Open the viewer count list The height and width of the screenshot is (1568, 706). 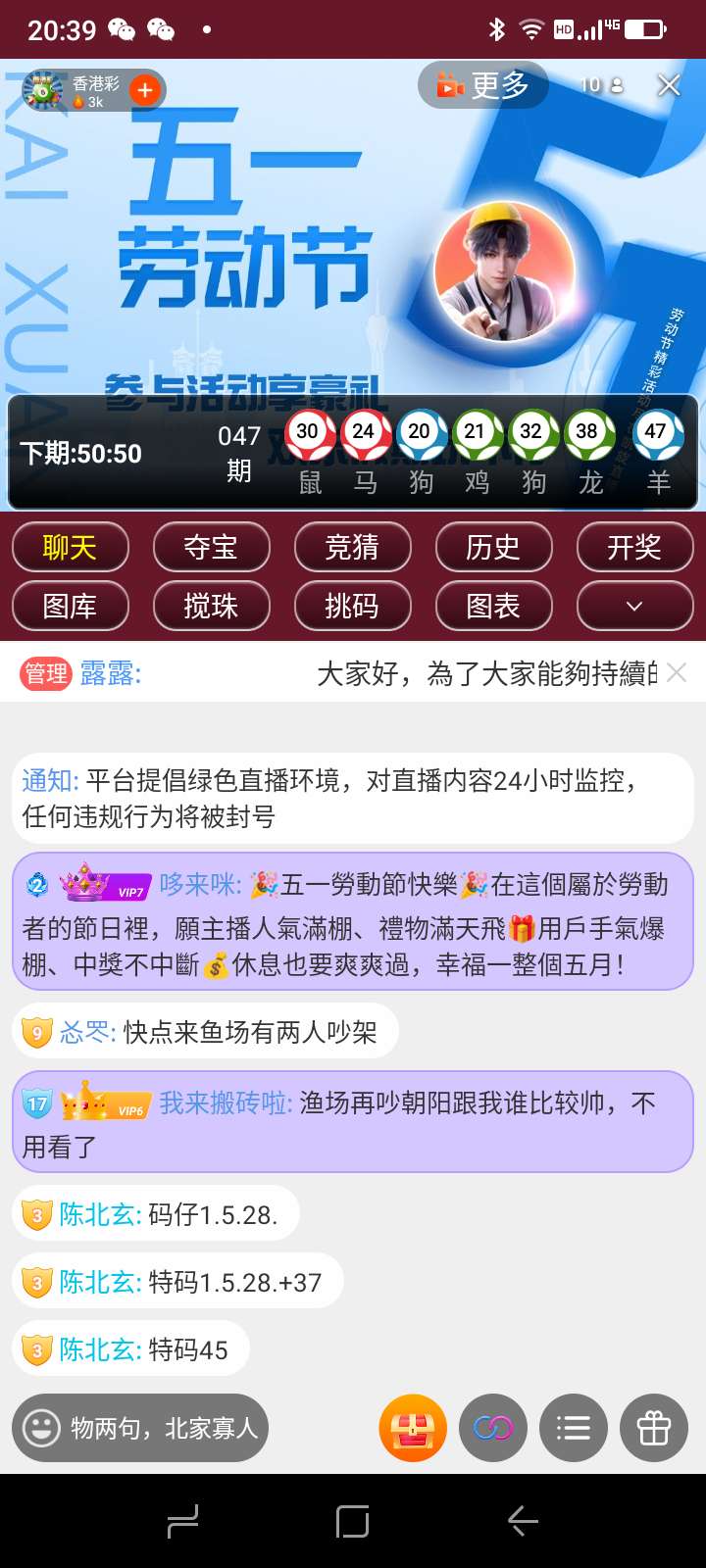601,85
